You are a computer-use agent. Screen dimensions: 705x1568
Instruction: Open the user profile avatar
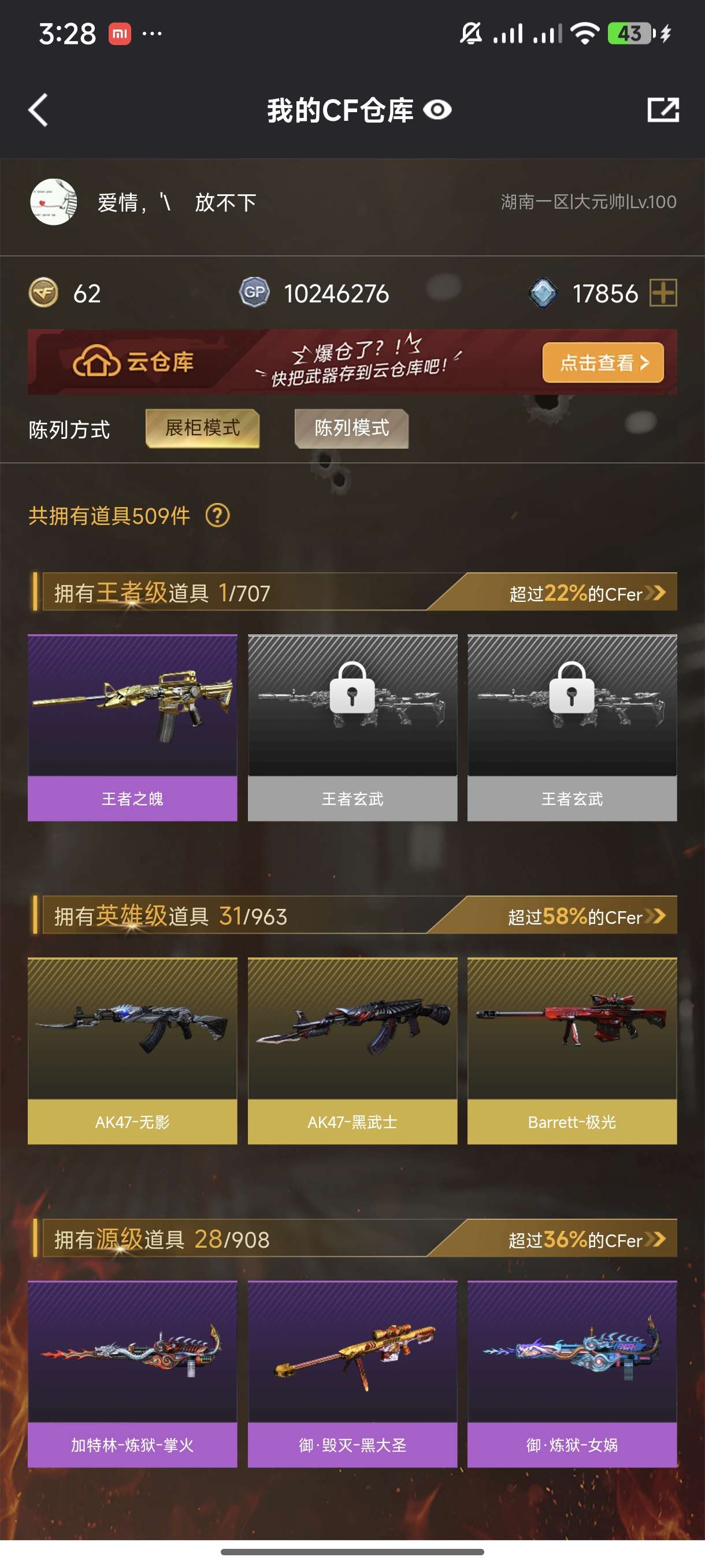(54, 202)
